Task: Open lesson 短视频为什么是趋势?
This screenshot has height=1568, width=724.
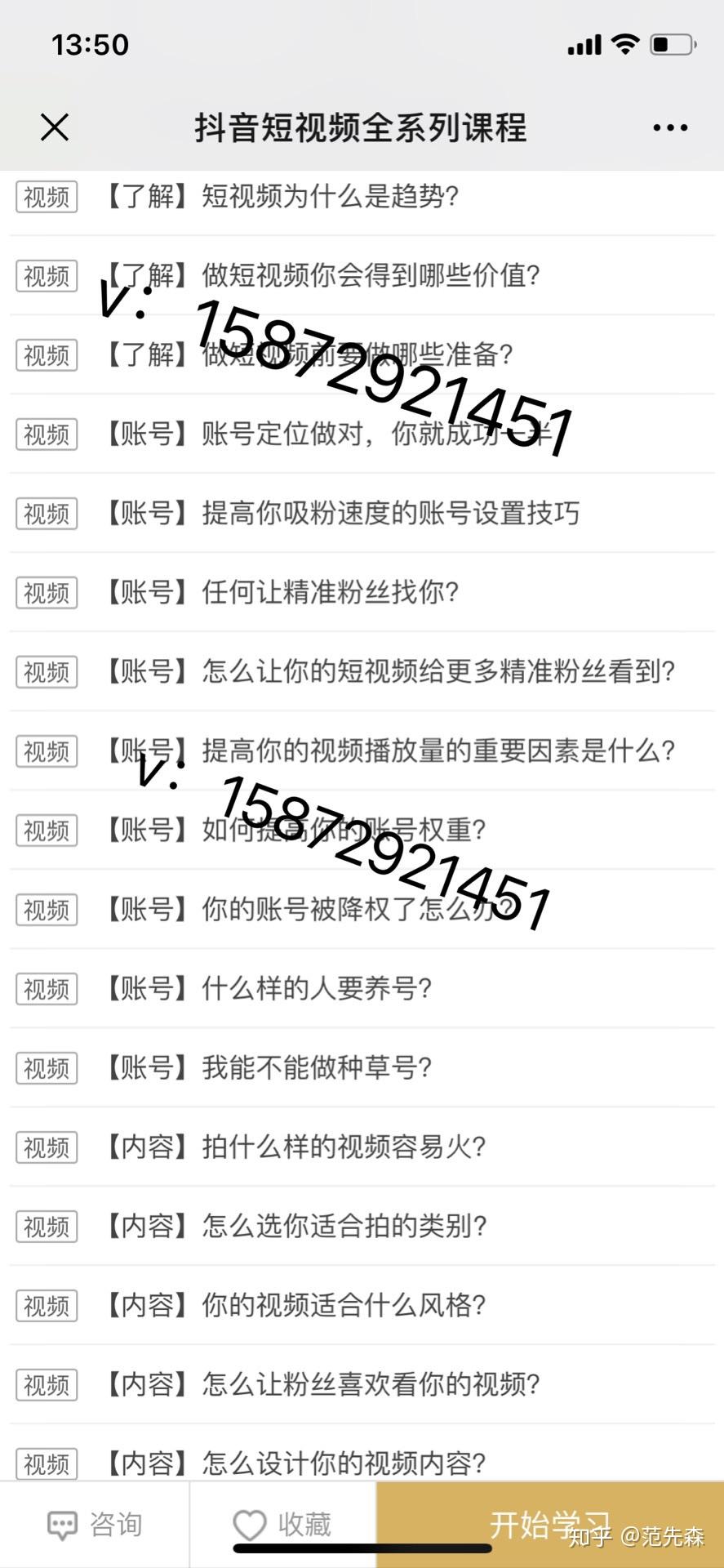Action: (x=330, y=197)
